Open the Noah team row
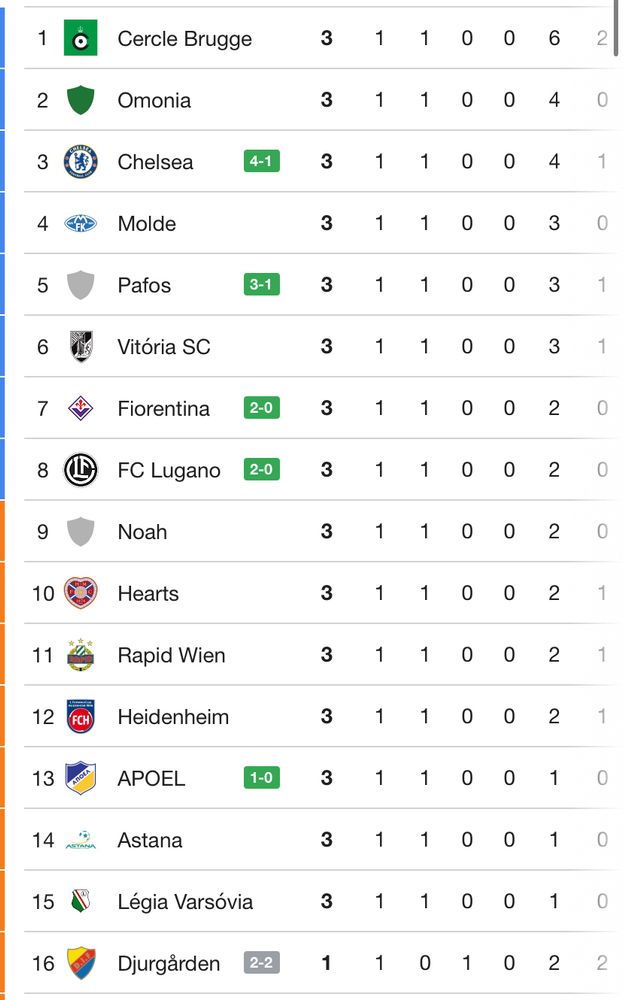The width and height of the screenshot is (623, 1000). click(x=142, y=532)
